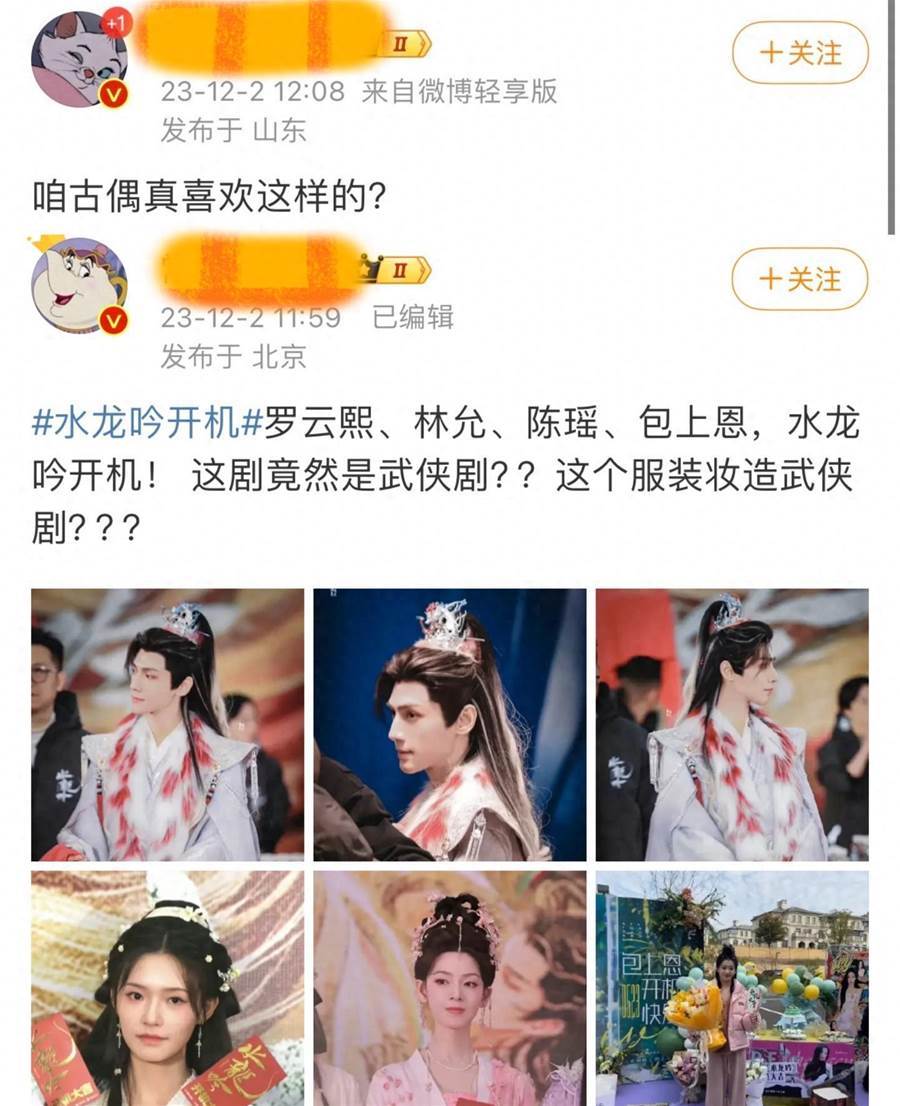Follow the user posting from 山东
900x1106 pixels.
click(x=800, y=52)
